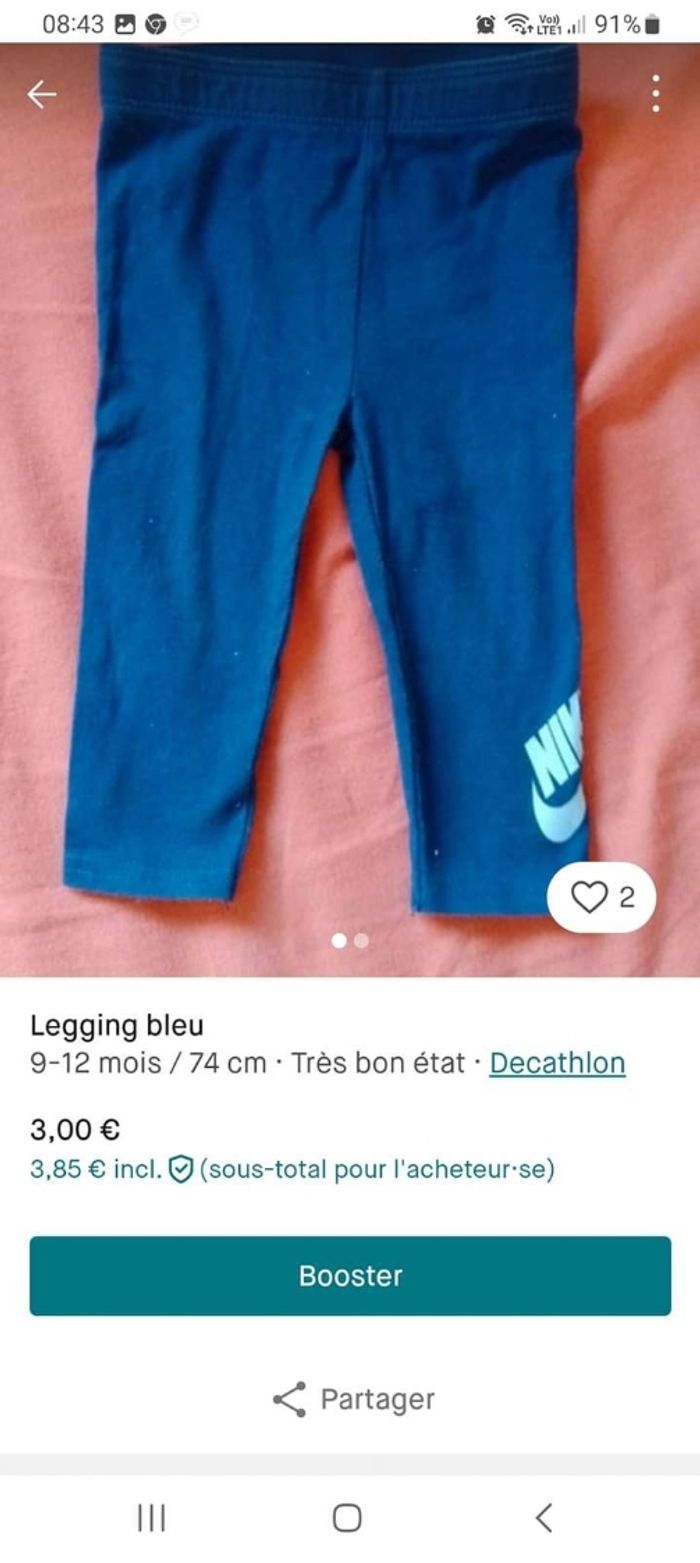Go back using the top-left arrow
The height and width of the screenshot is (1563, 700).
pos(42,94)
